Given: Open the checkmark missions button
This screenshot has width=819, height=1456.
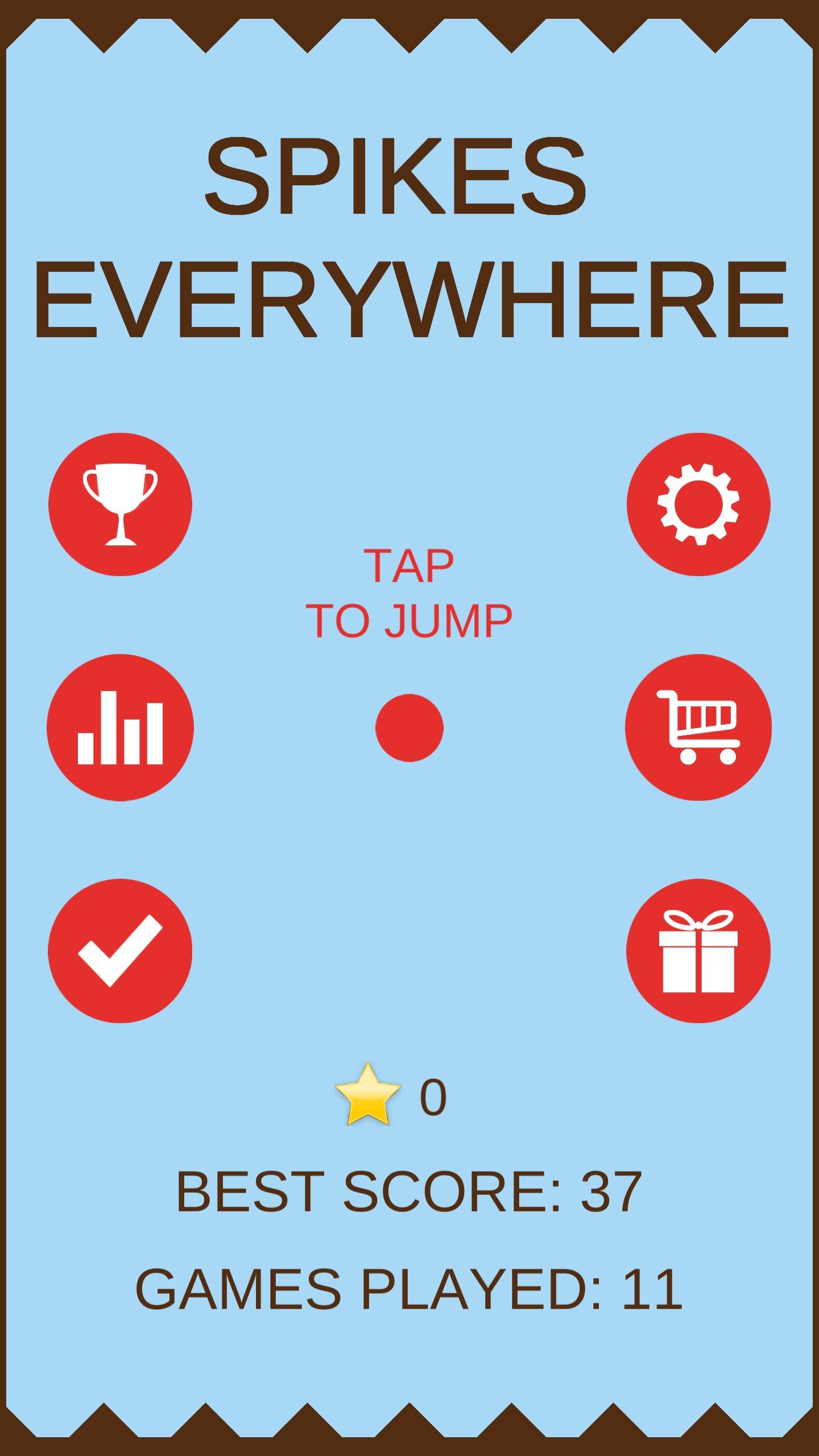Looking at the screenshot, I should click(120, 951).
